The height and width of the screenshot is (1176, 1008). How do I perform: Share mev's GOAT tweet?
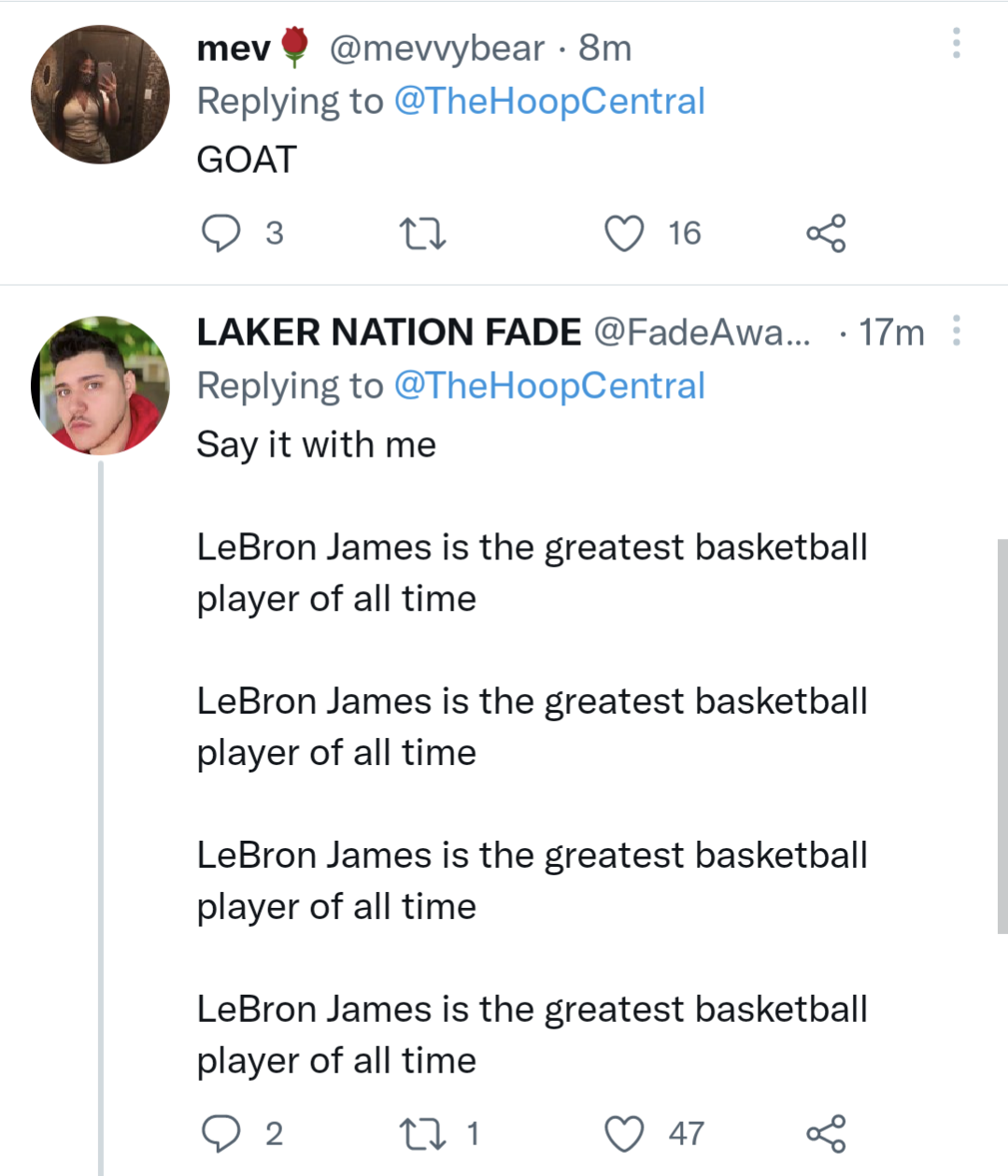coord(826,234)
